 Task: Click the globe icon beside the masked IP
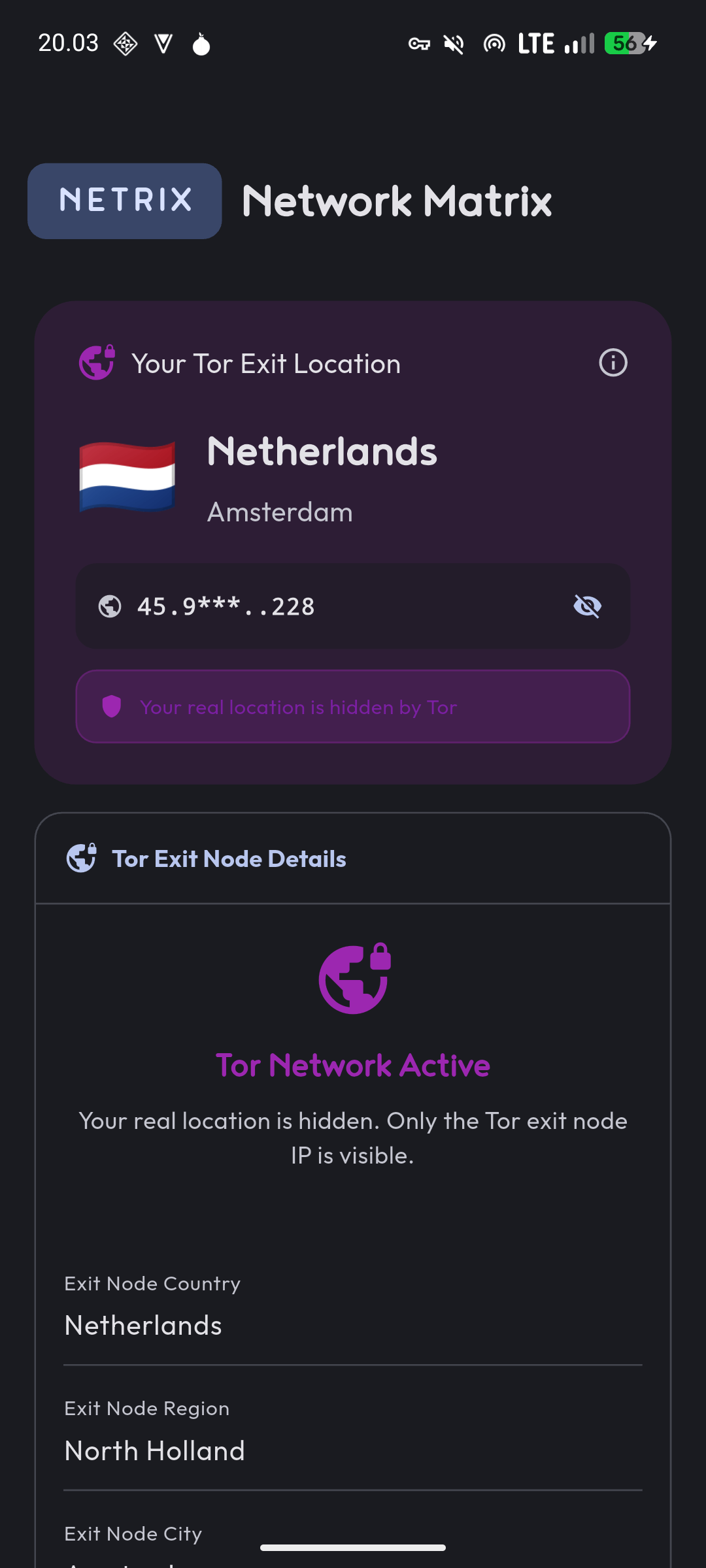pos(111,607)
